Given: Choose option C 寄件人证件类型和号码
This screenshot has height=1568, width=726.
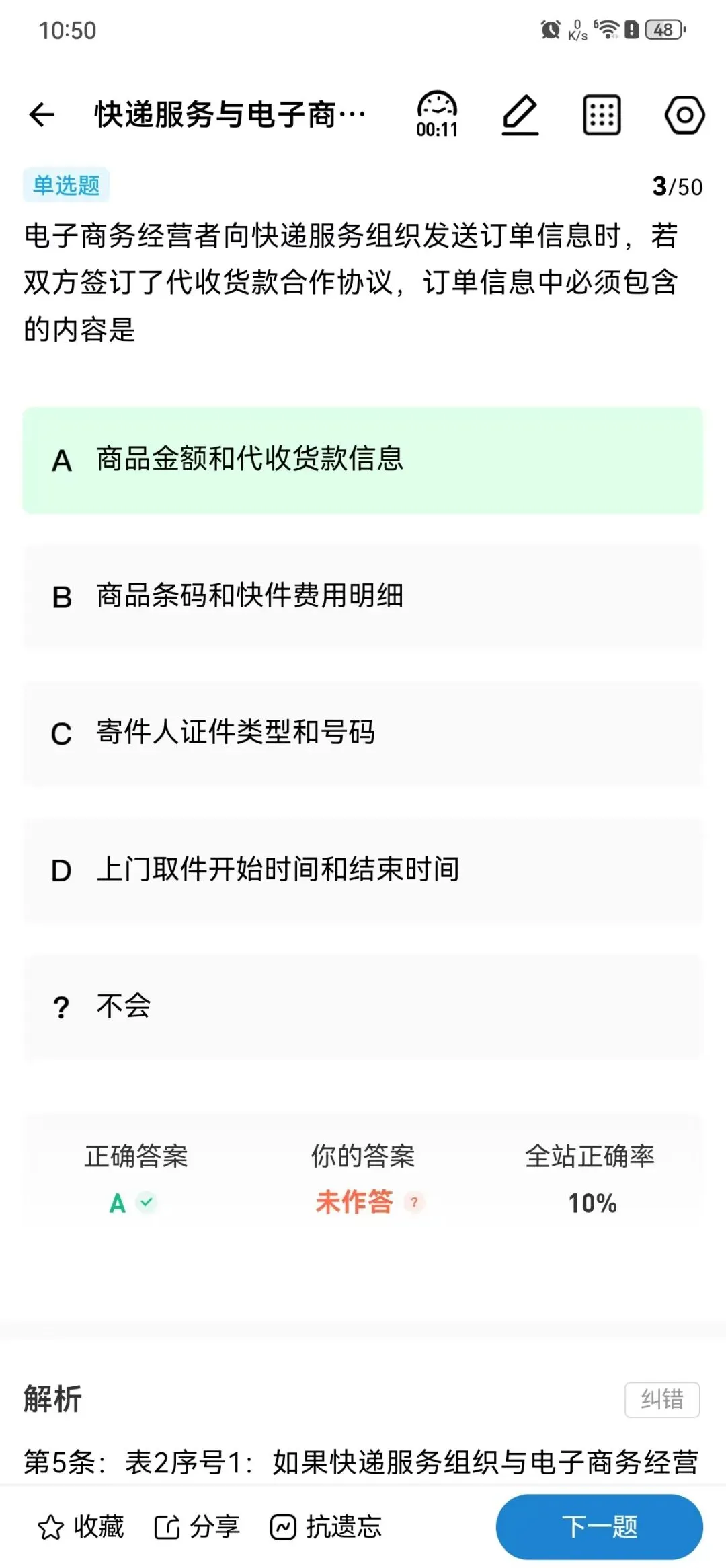Looking at the screenshot, I should point(363,733).
